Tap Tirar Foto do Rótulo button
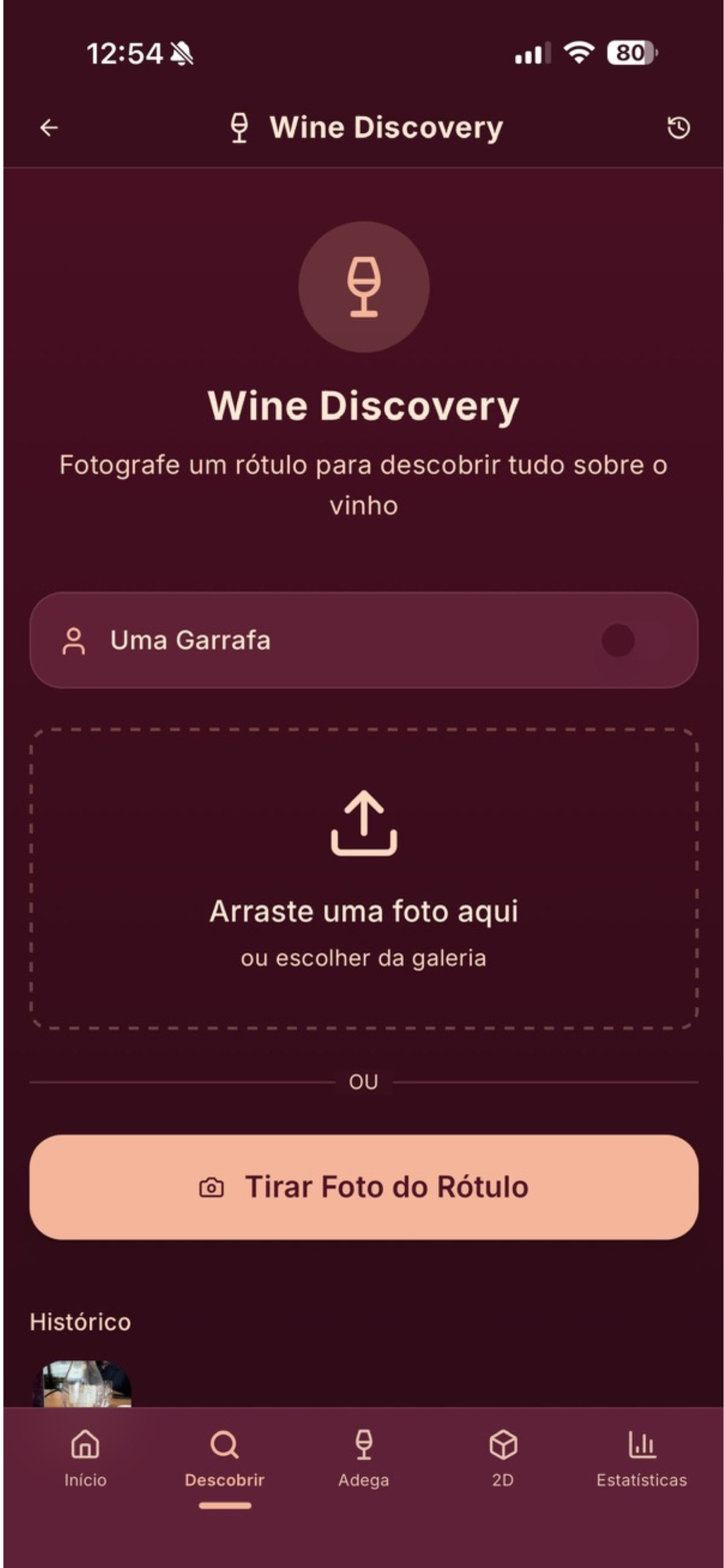 pos(364,1187)
